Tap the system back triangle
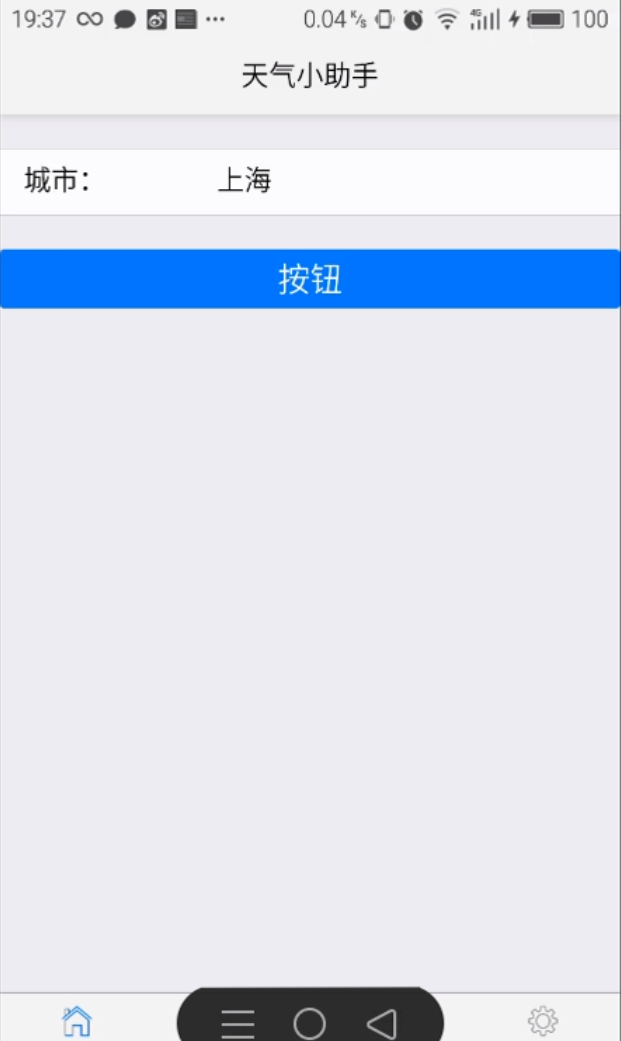Image resolution: width=621 pixels, height=1041 pixels. [x=382, y=1023]
